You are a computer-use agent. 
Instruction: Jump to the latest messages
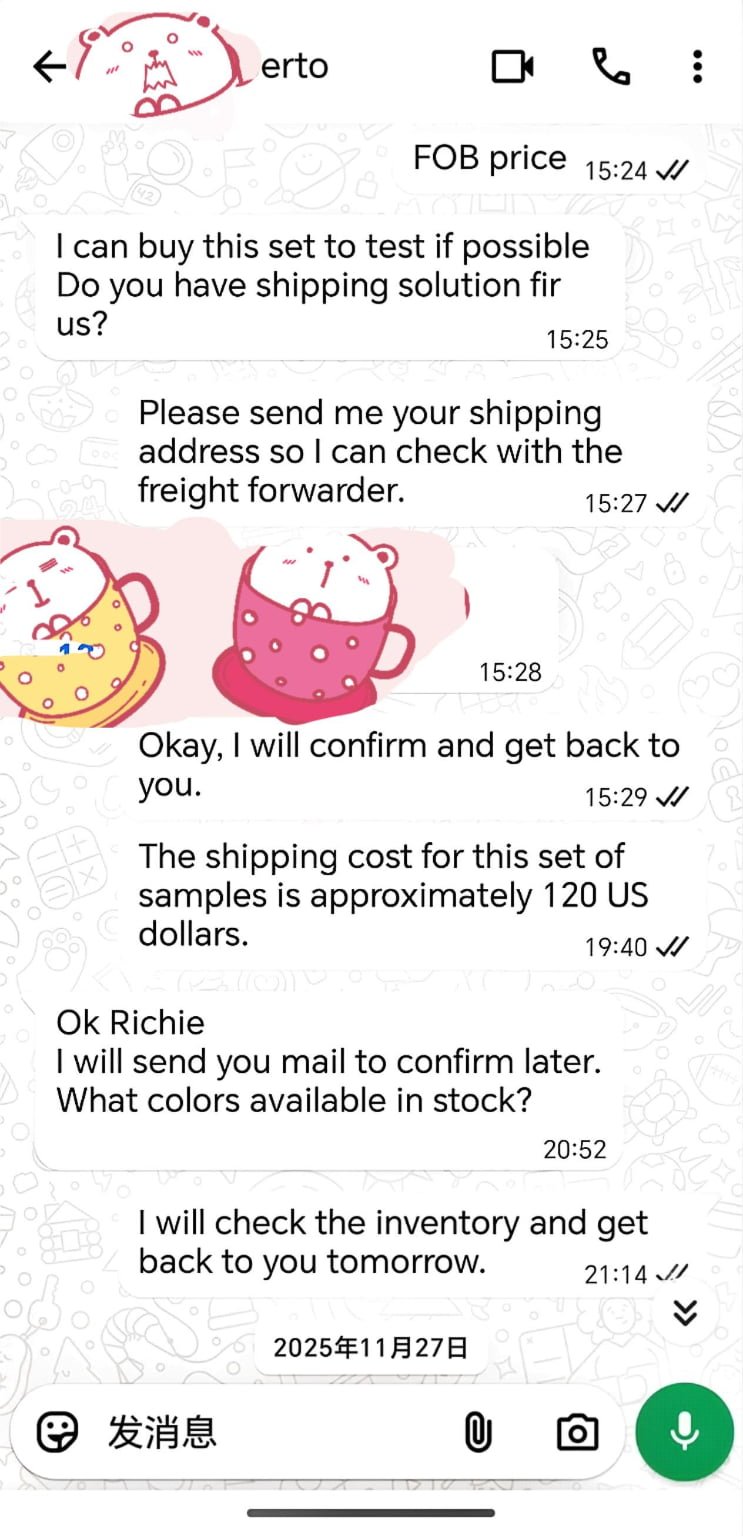tap(685, 1312)
